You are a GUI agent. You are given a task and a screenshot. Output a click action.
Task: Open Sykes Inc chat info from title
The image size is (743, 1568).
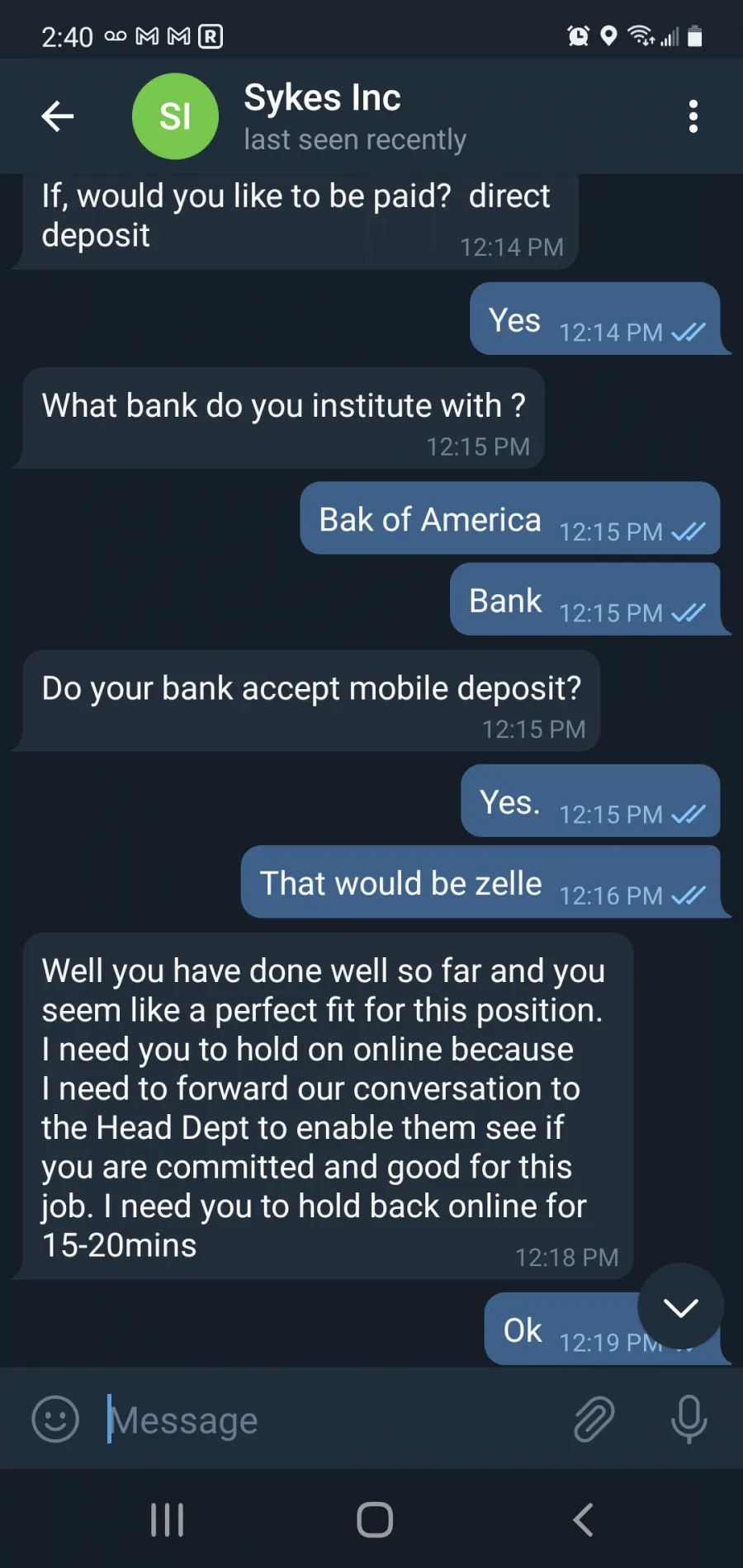click(322, 97)
